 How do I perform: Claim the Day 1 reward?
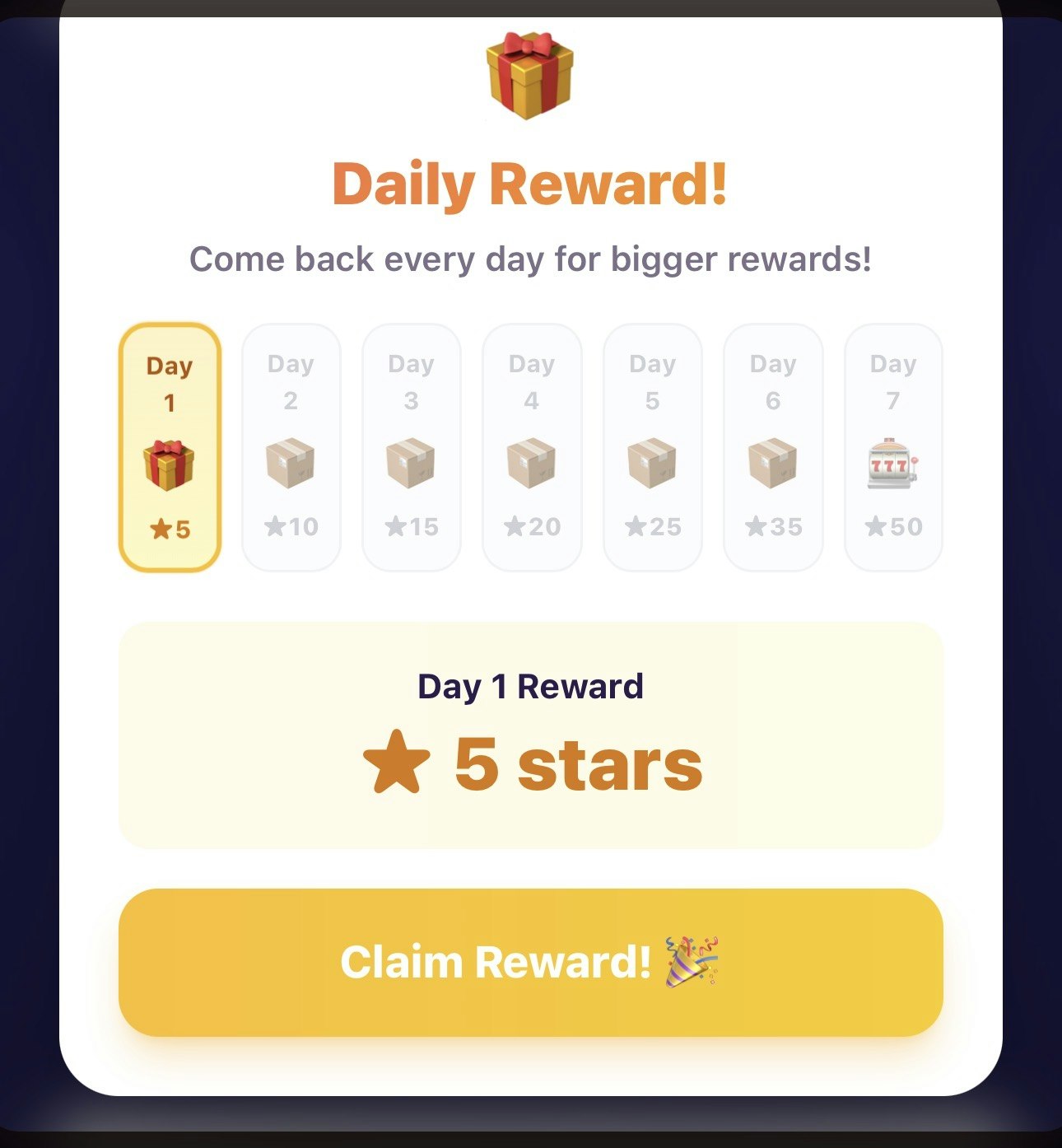tap(530, 962)
